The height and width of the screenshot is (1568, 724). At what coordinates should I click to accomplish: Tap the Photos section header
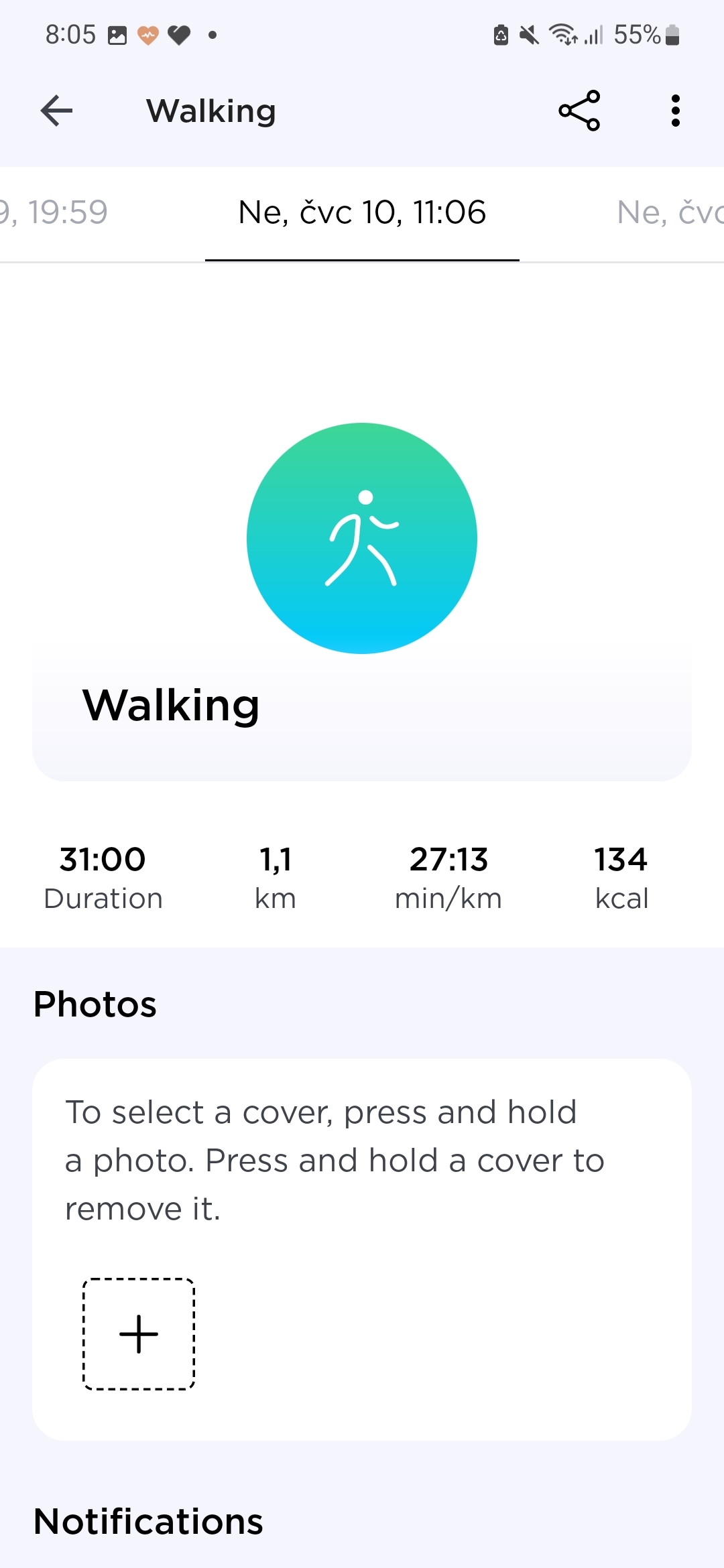click(95, 1003)
